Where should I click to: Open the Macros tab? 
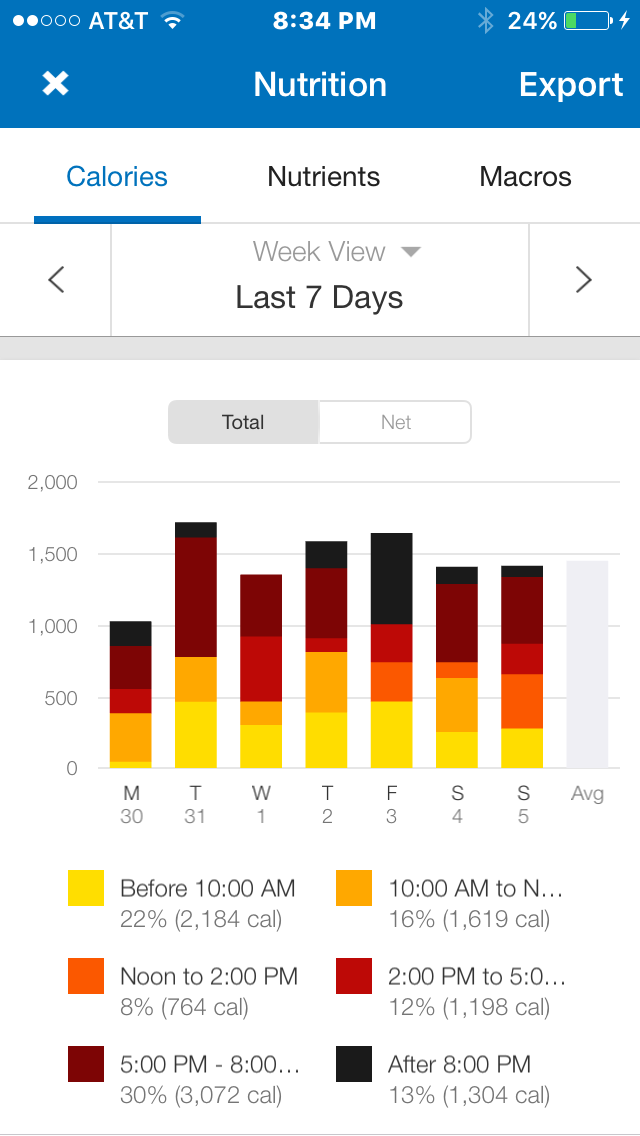pos(525,178)
